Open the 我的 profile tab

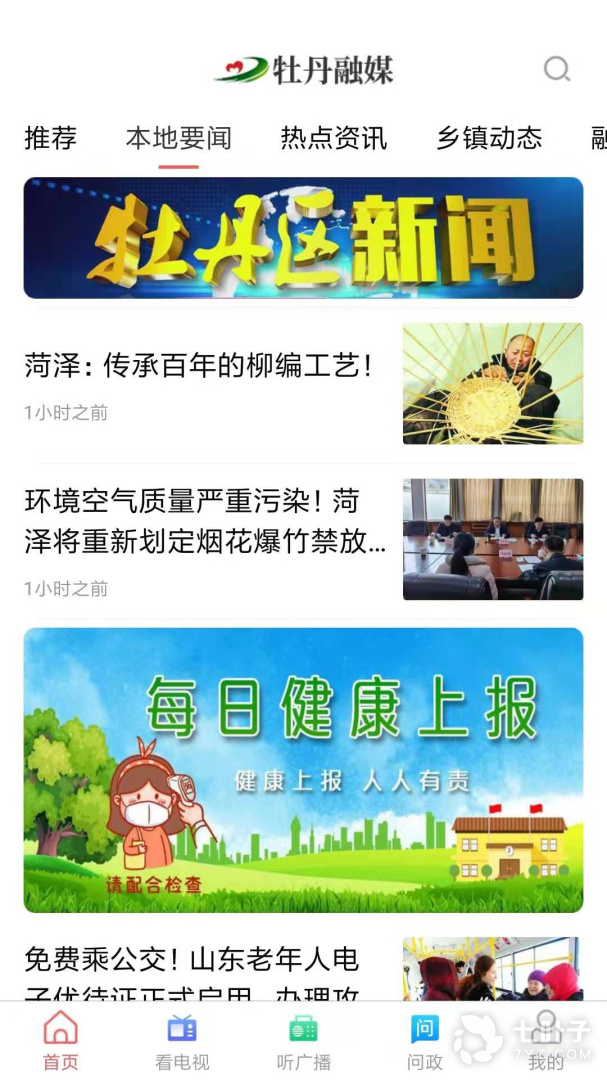(546, 1041)
